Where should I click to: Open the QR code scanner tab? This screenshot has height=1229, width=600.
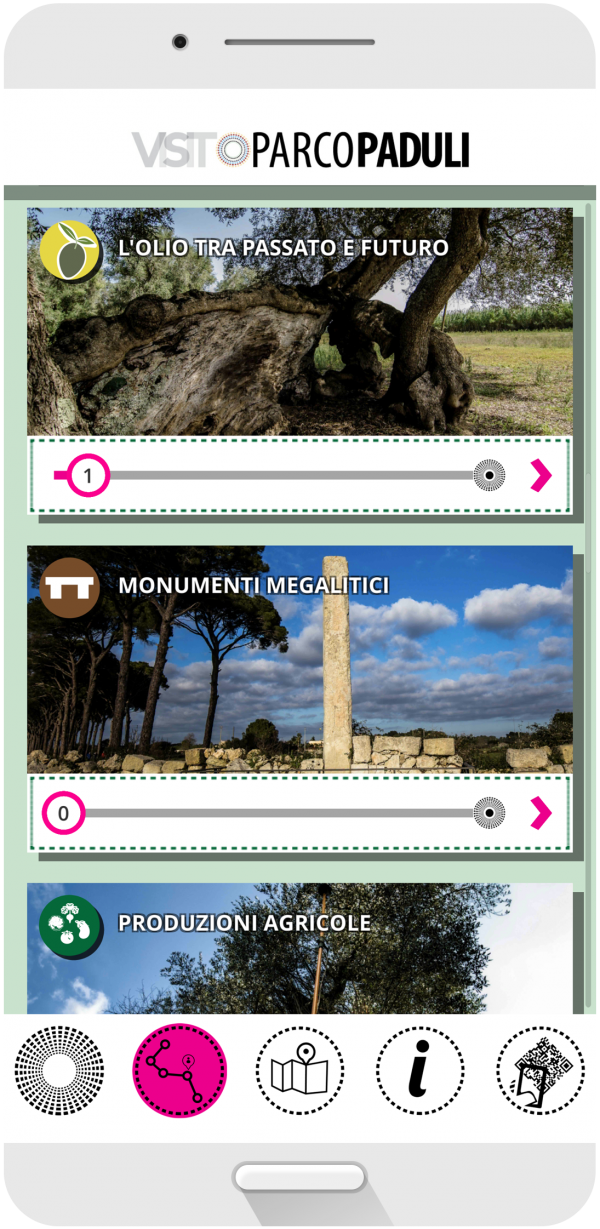point(541,1071)
